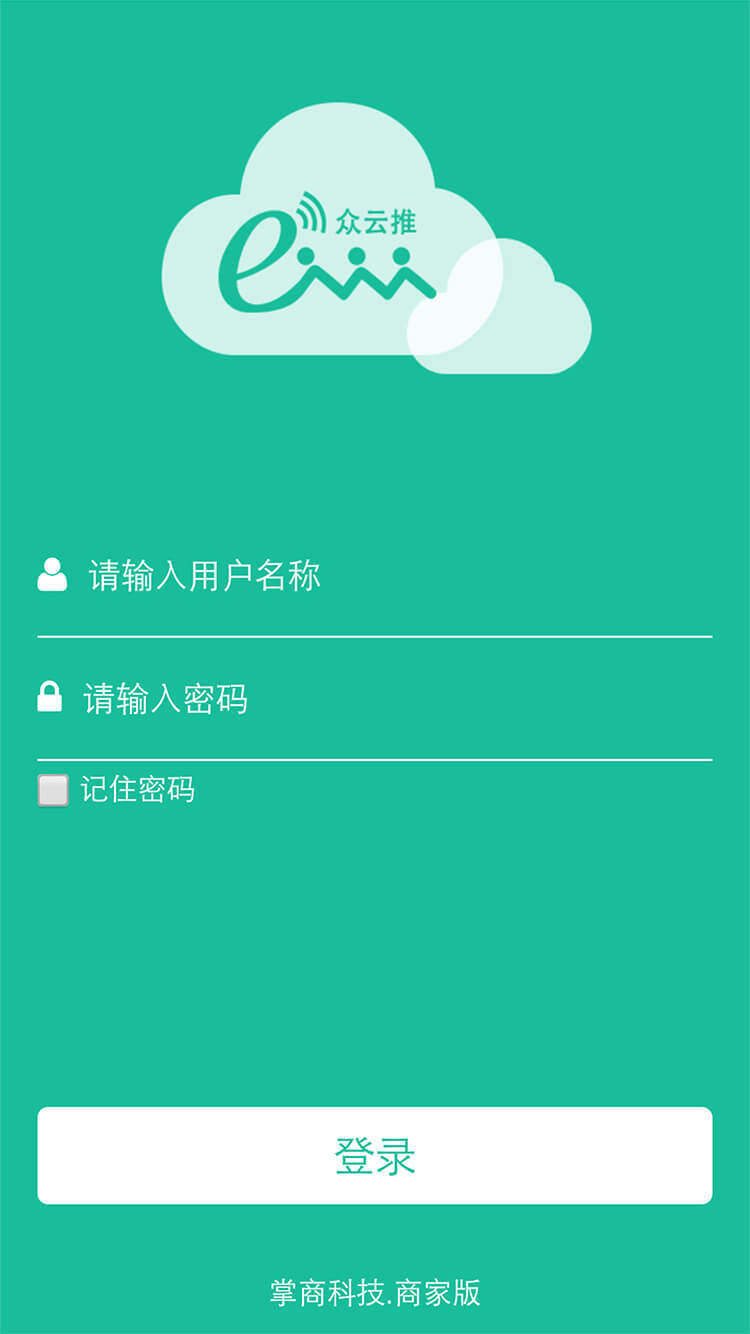The image size is (750, 1334).
Task: Check the 记住密码 remember password box
Action: [53, 790]
